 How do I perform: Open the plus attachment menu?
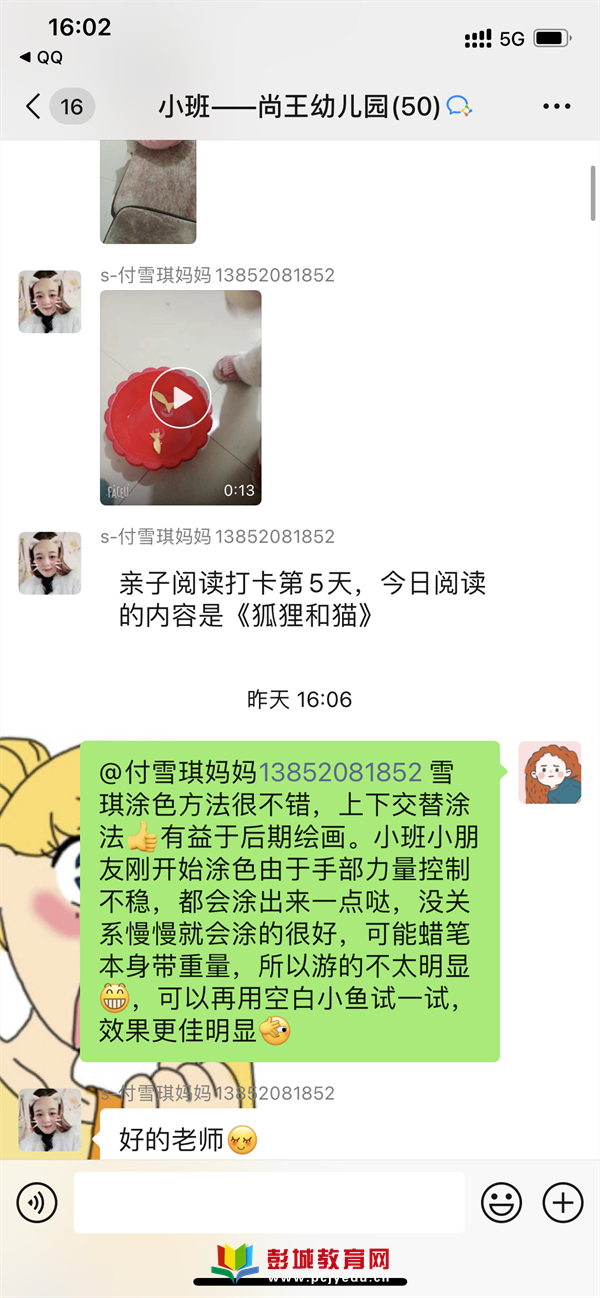pyautogui.click(x=562, y=1202)
